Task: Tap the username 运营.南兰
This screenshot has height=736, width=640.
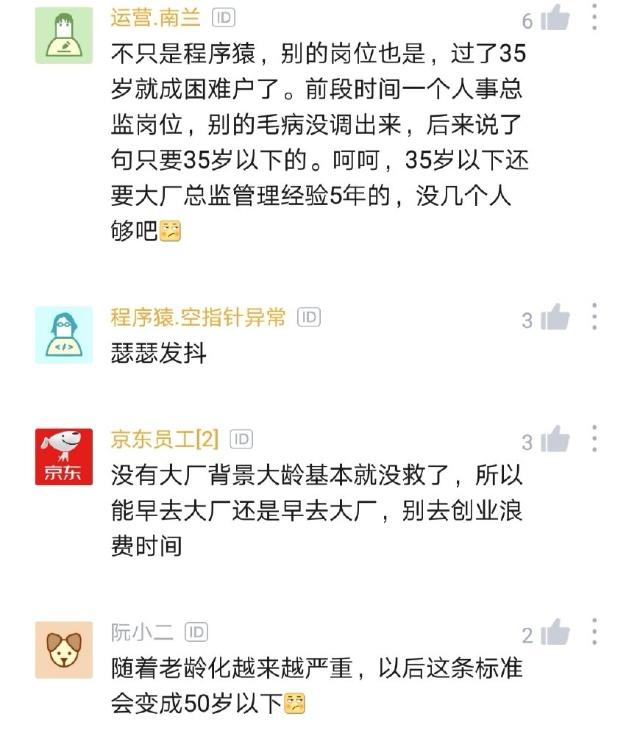Action: (157, 18)
